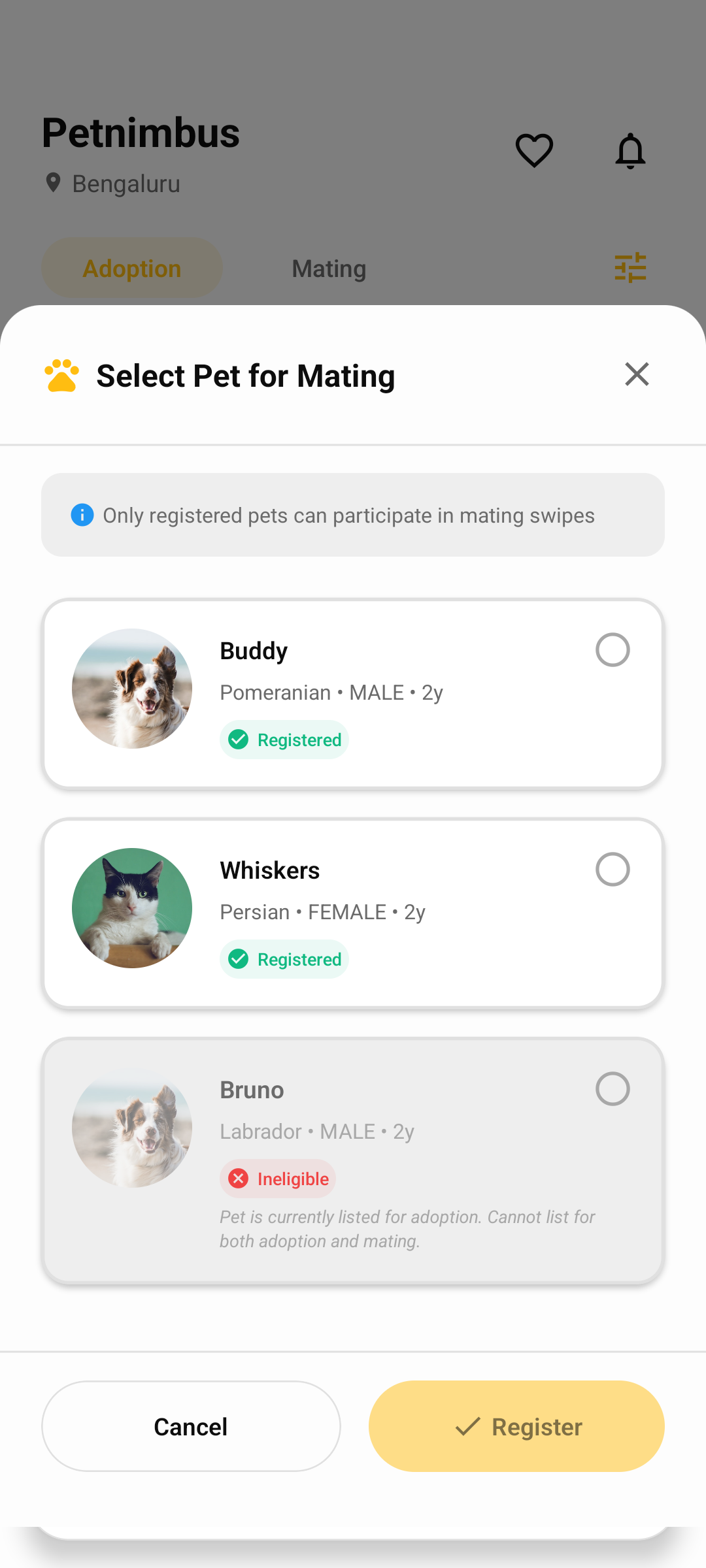Select Buddy's radio button
Image resolution: width=706 pixels, height=1568 pixels.
pos(613,650)
